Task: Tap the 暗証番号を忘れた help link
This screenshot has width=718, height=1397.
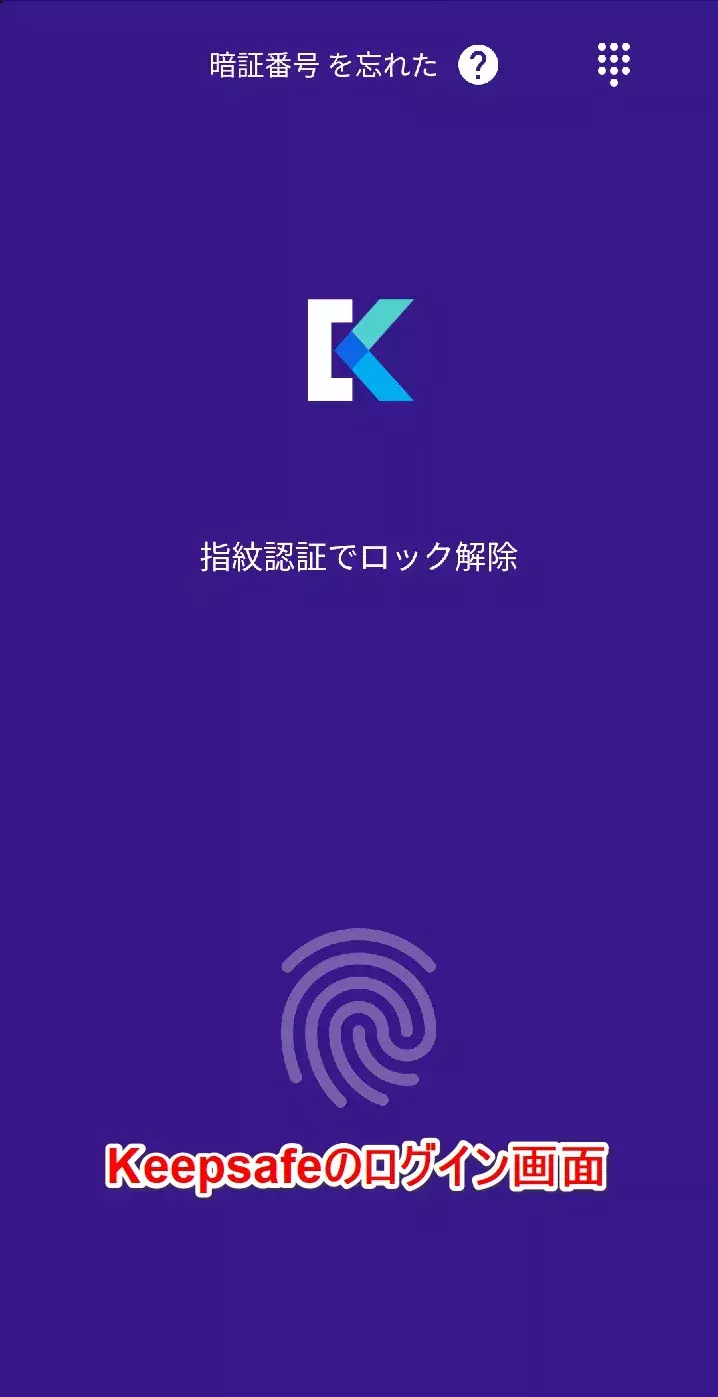Action: point(352,66)
